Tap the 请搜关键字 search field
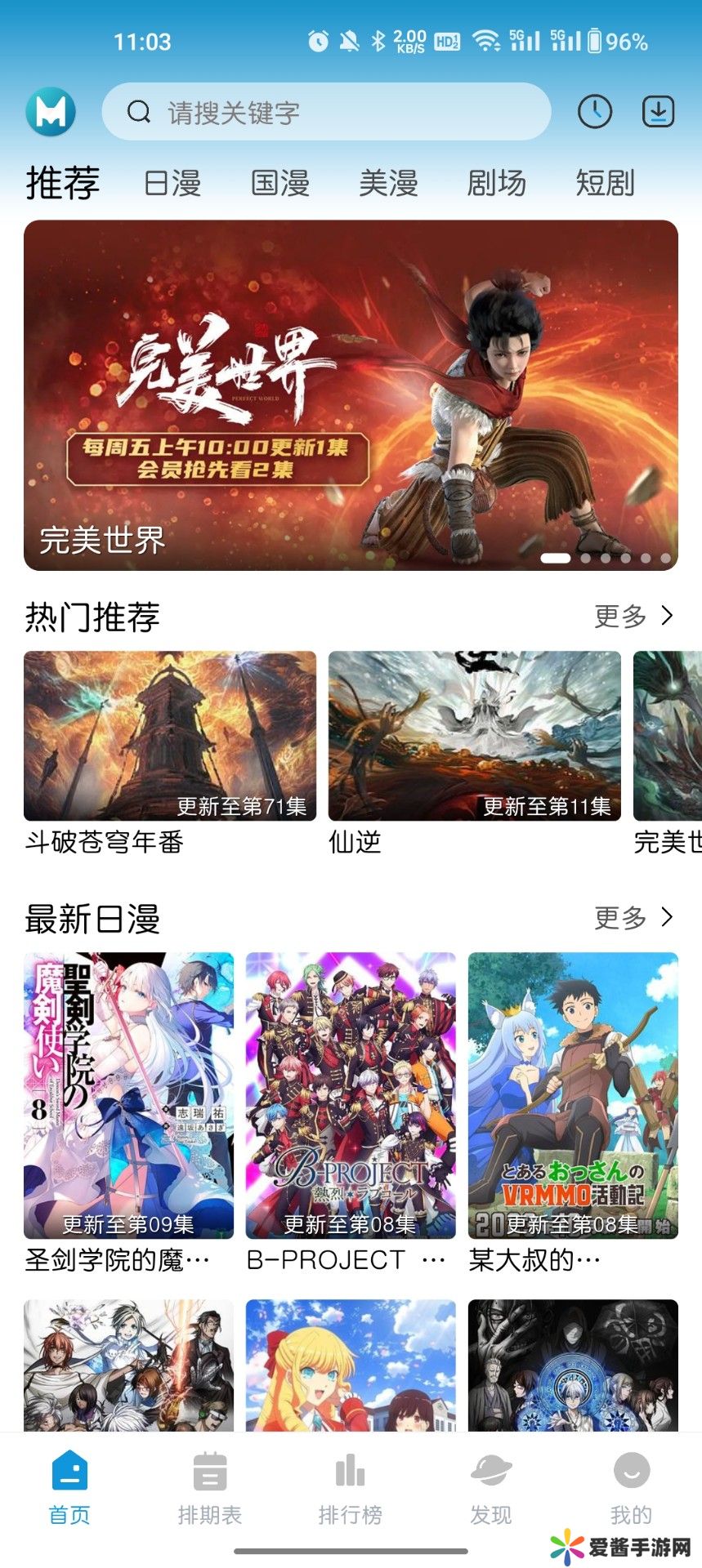 pos(327,112)
